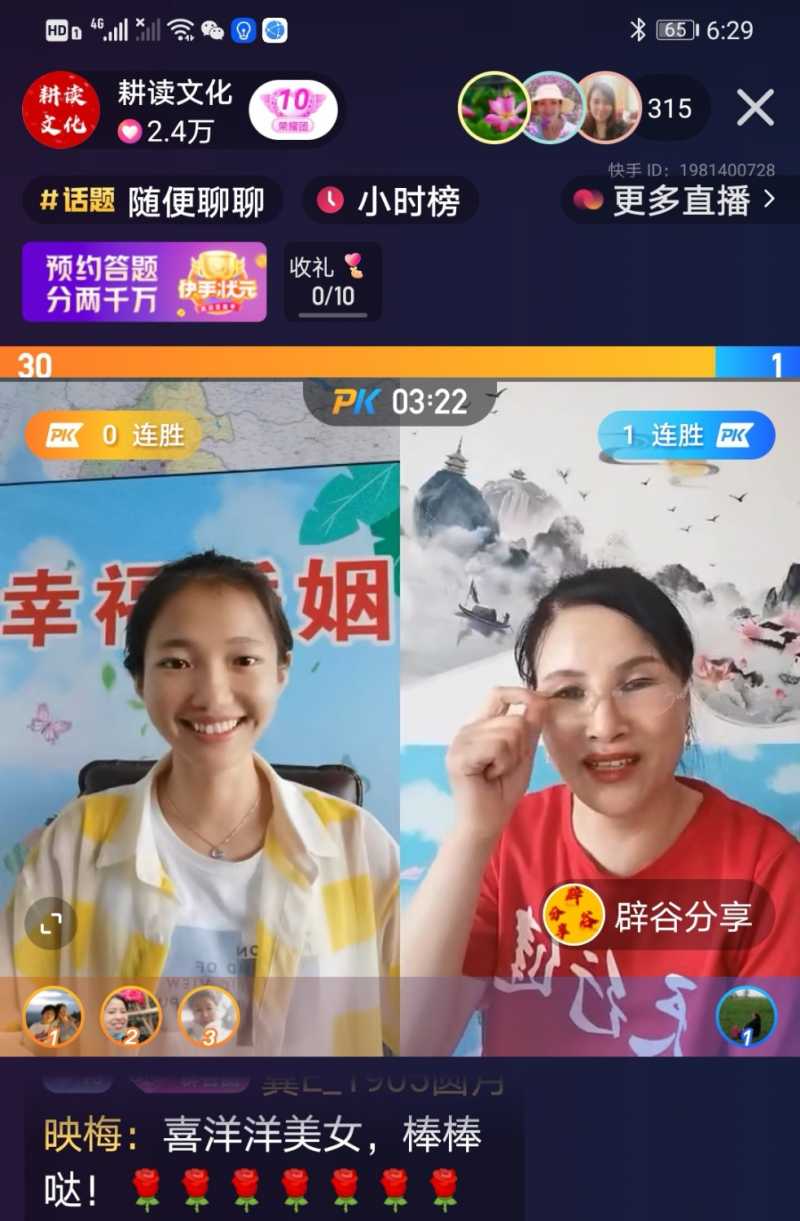800x1221 pixels.
Task: Open the 收礼 0/10 gift task
Action: (332, 282)
